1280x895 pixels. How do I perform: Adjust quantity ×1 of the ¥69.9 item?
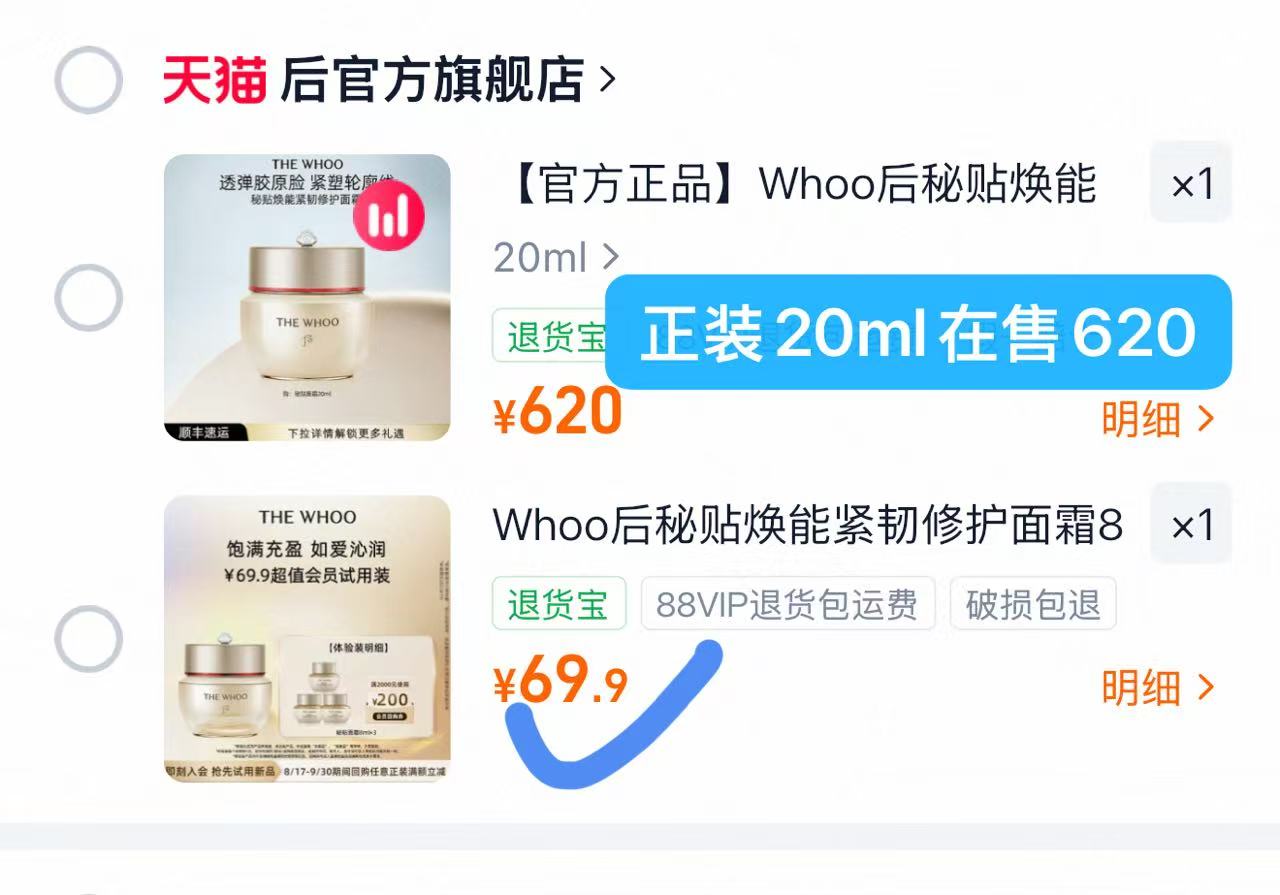(x=1191, y=524)
